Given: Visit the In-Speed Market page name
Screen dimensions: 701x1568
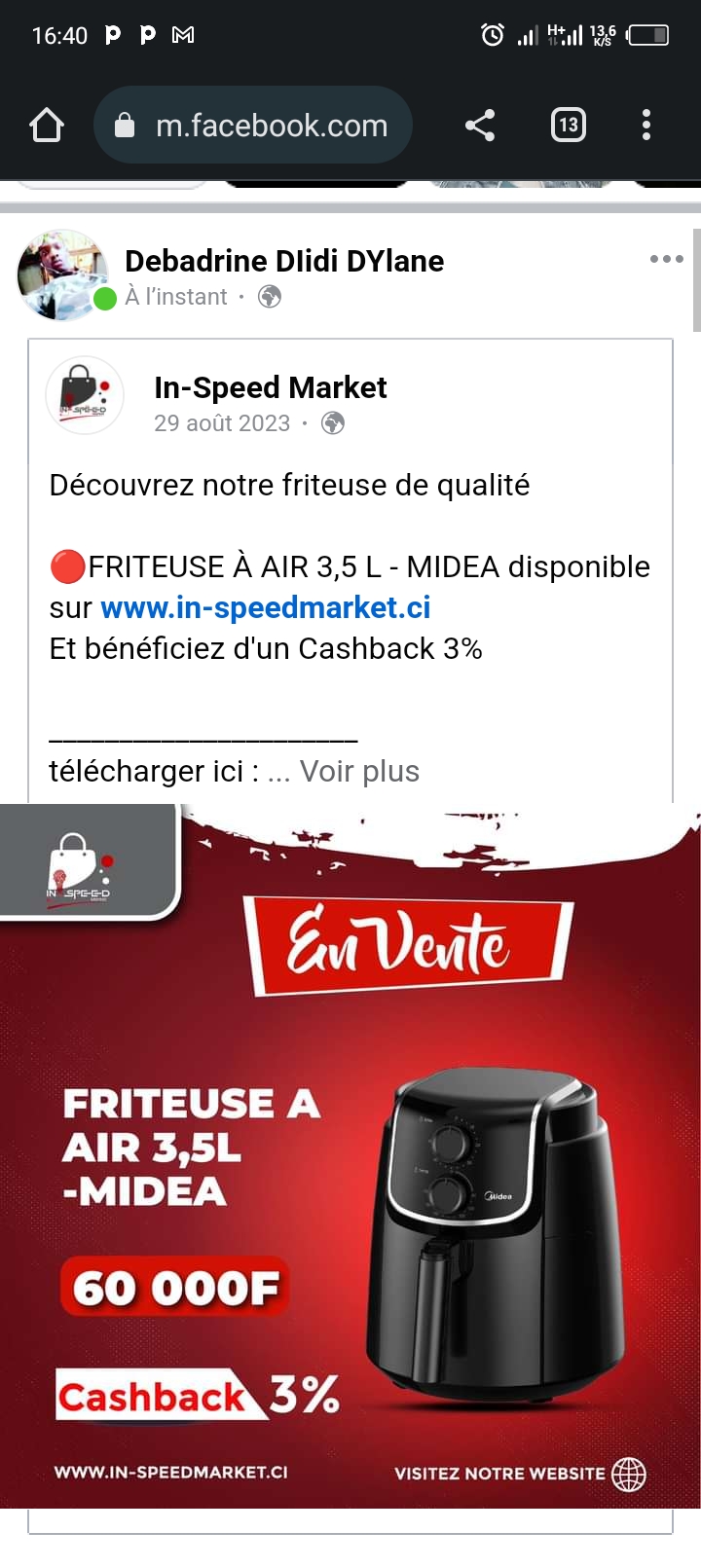Looking at the screenshot, I should pos(270,387).
